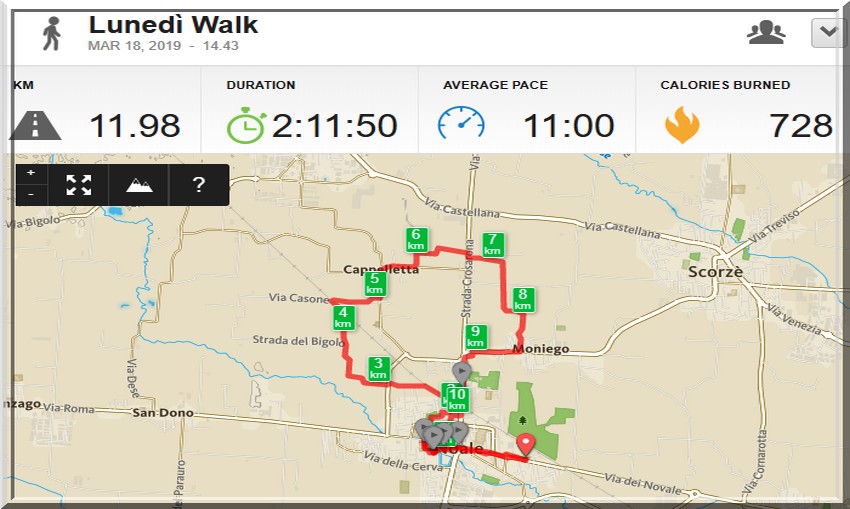The height and width of the screenshot is (509, 850).
Task: Zoom out of the map
Action: coord(31,194)
